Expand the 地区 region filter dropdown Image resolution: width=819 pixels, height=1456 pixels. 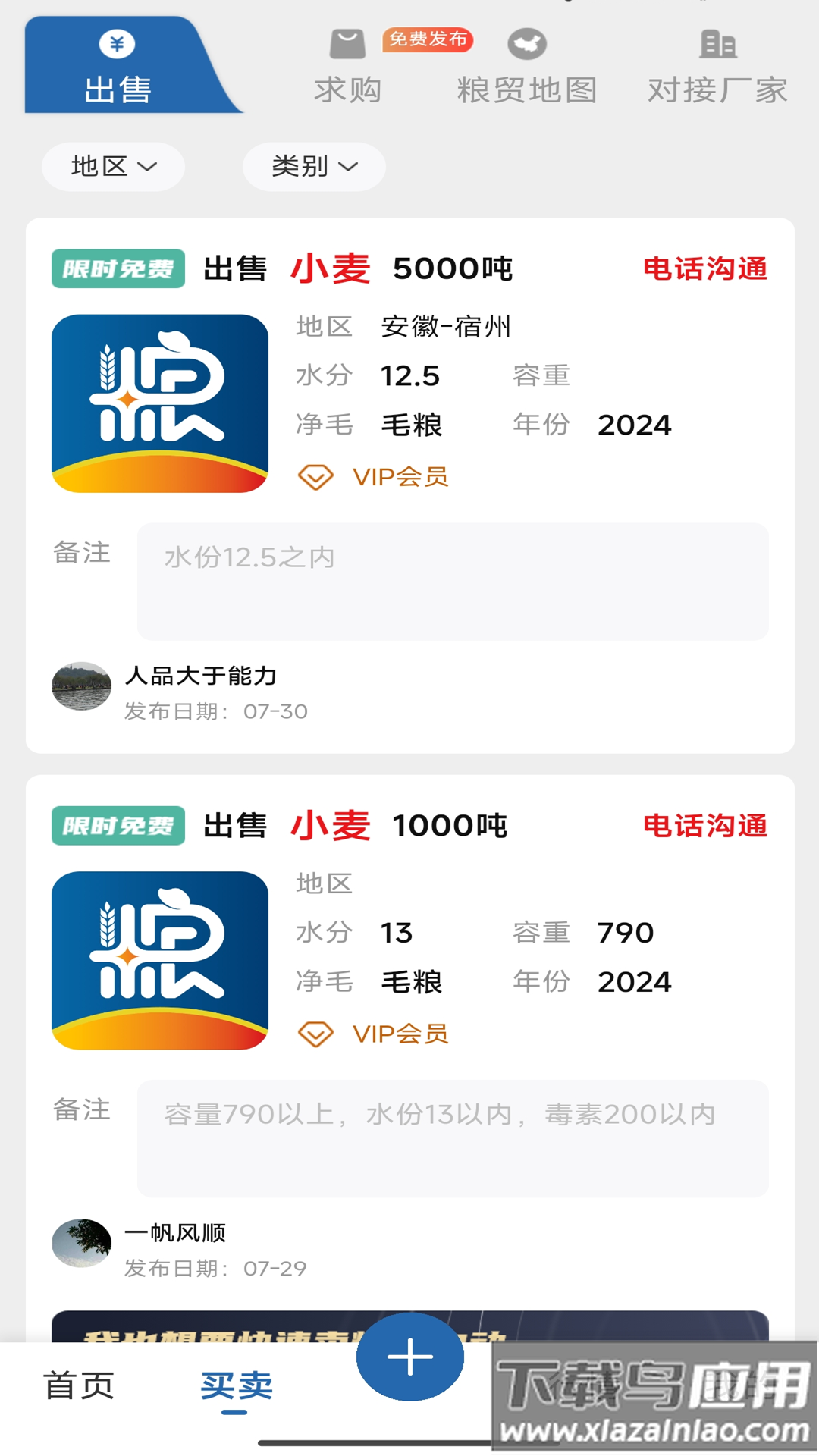pos(112,167)
